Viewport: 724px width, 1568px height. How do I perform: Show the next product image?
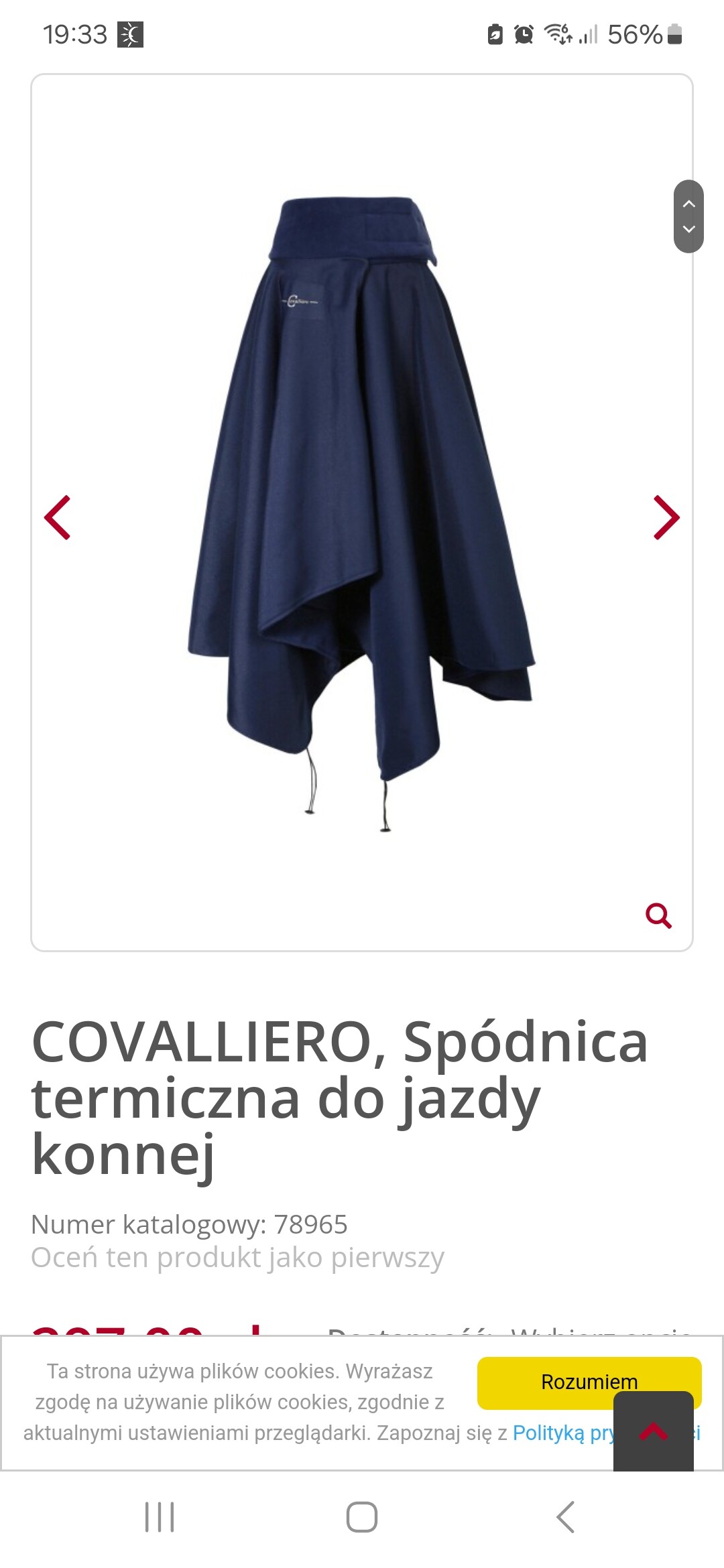[666, 517]
